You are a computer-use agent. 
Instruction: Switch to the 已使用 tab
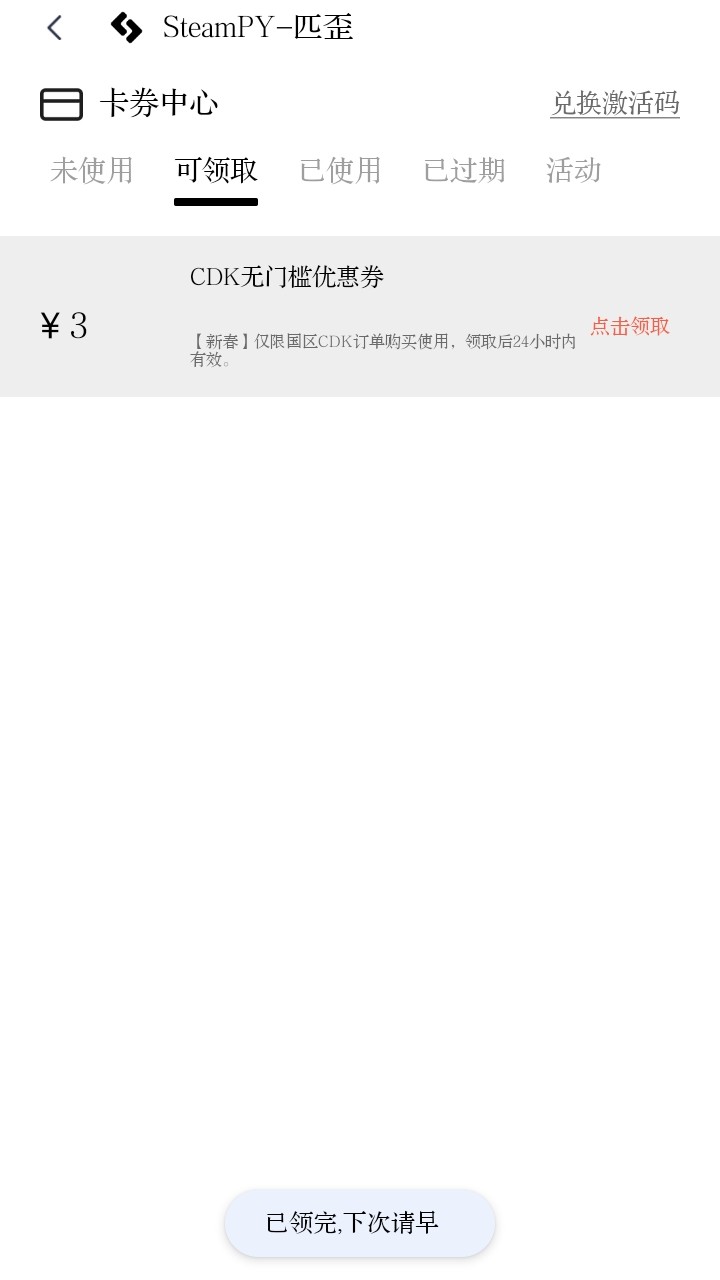340,170
